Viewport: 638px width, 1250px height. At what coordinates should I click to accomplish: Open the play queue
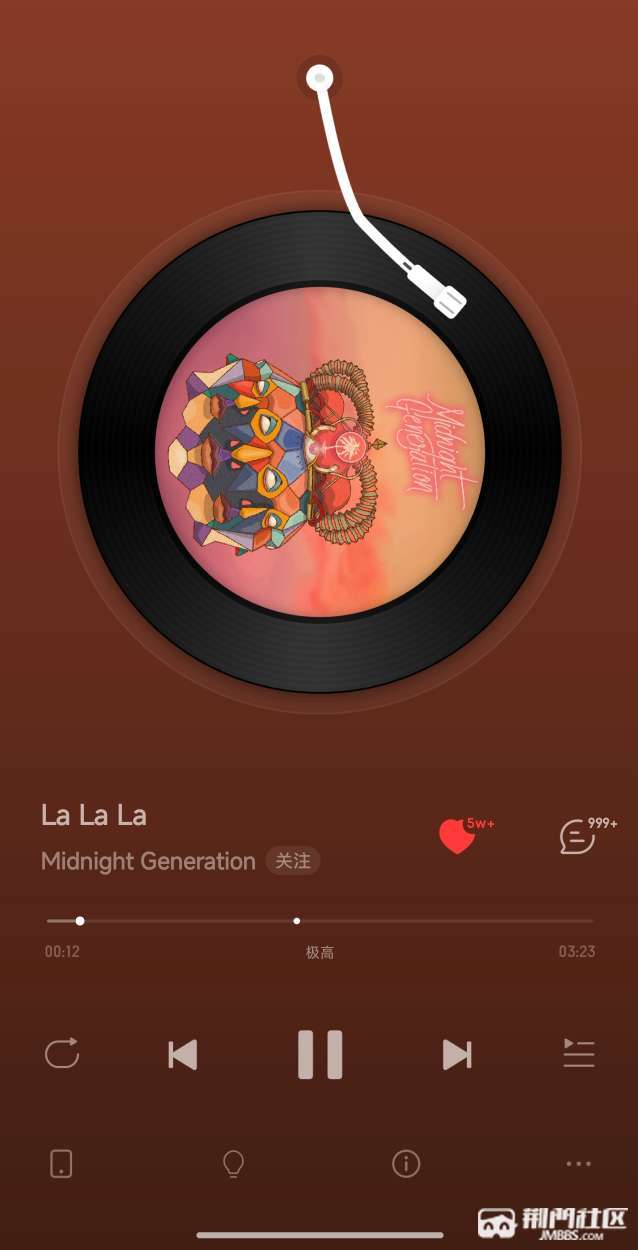(x=578, y=1054)
